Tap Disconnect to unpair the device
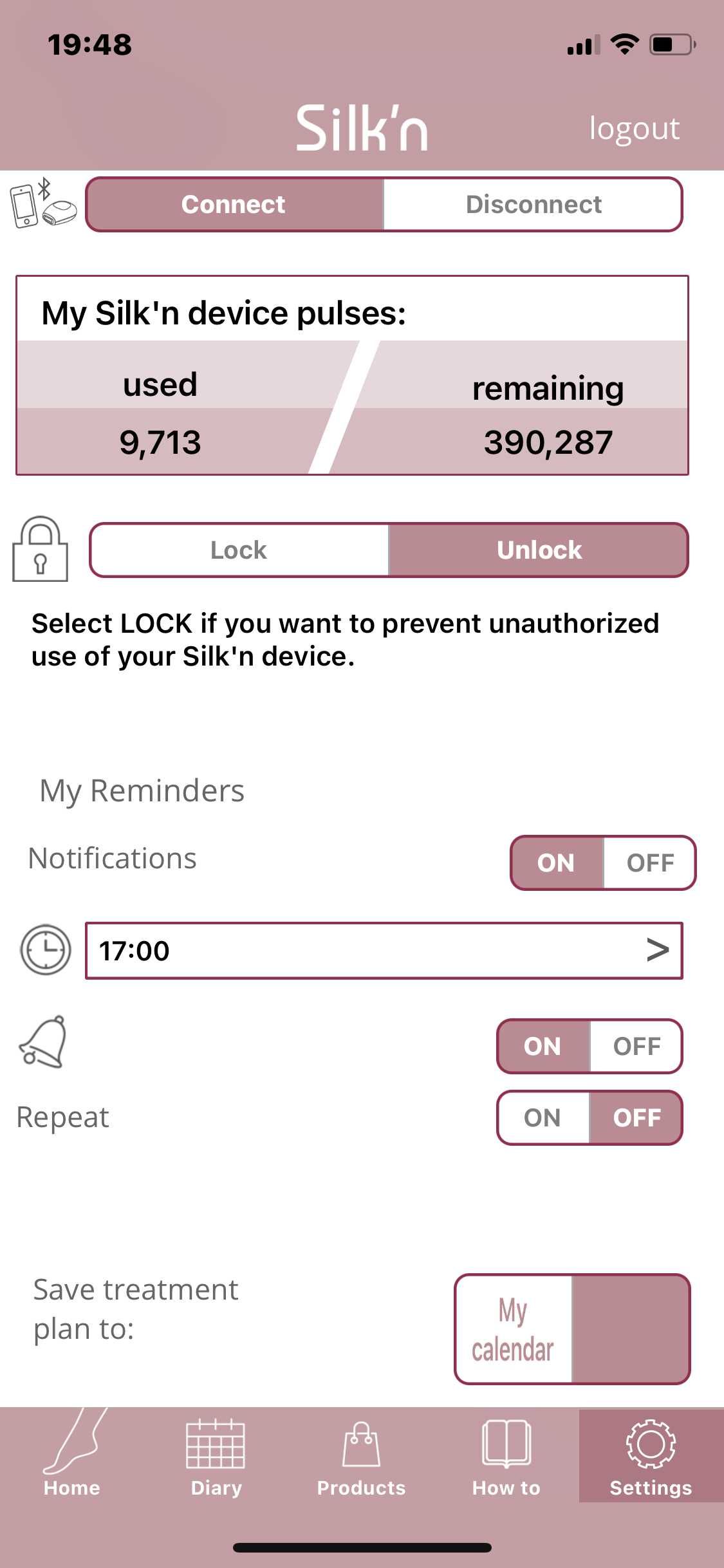Viewport: 724px width, 1568px height. [x=533, y=205]
